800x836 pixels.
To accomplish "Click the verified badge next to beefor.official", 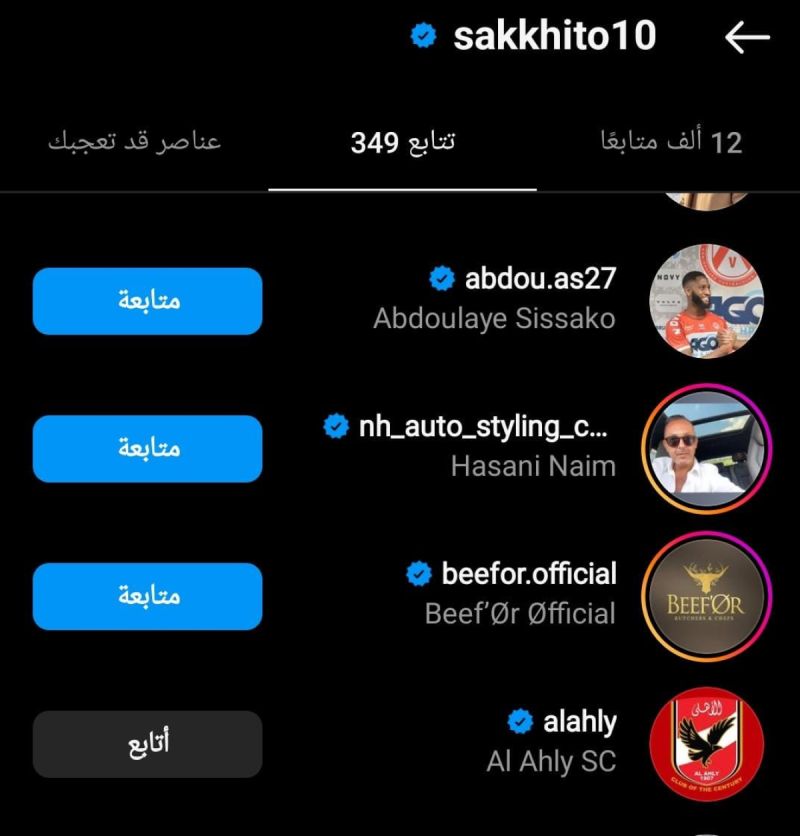I will tap(418, 575).
